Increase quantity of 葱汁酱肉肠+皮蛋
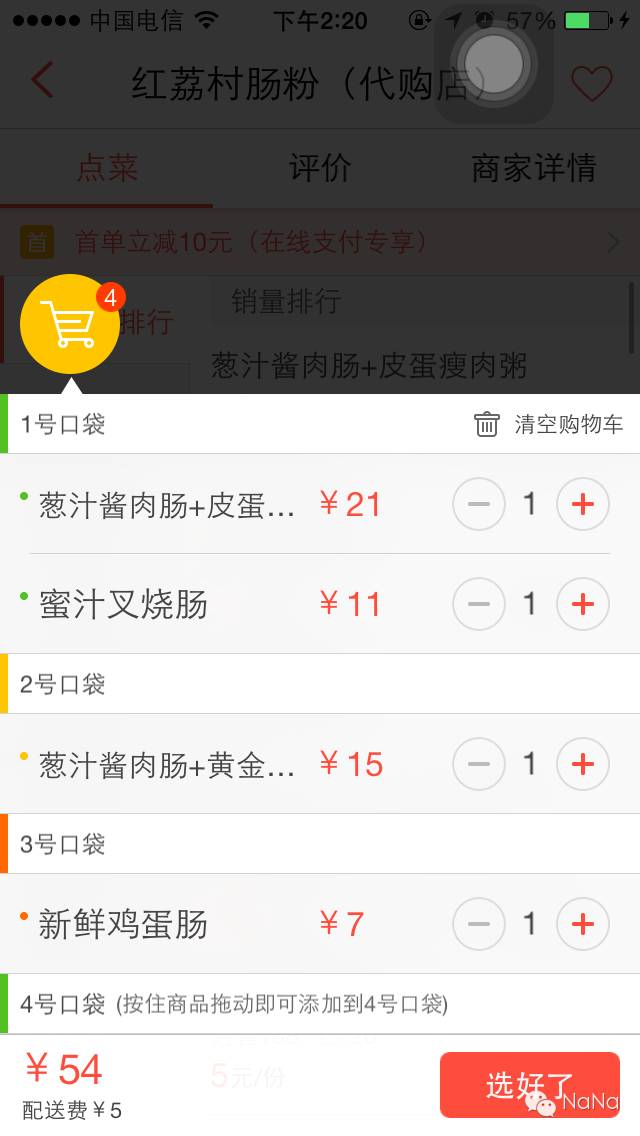Viewport: 640px width, 1136px height. 583,504
